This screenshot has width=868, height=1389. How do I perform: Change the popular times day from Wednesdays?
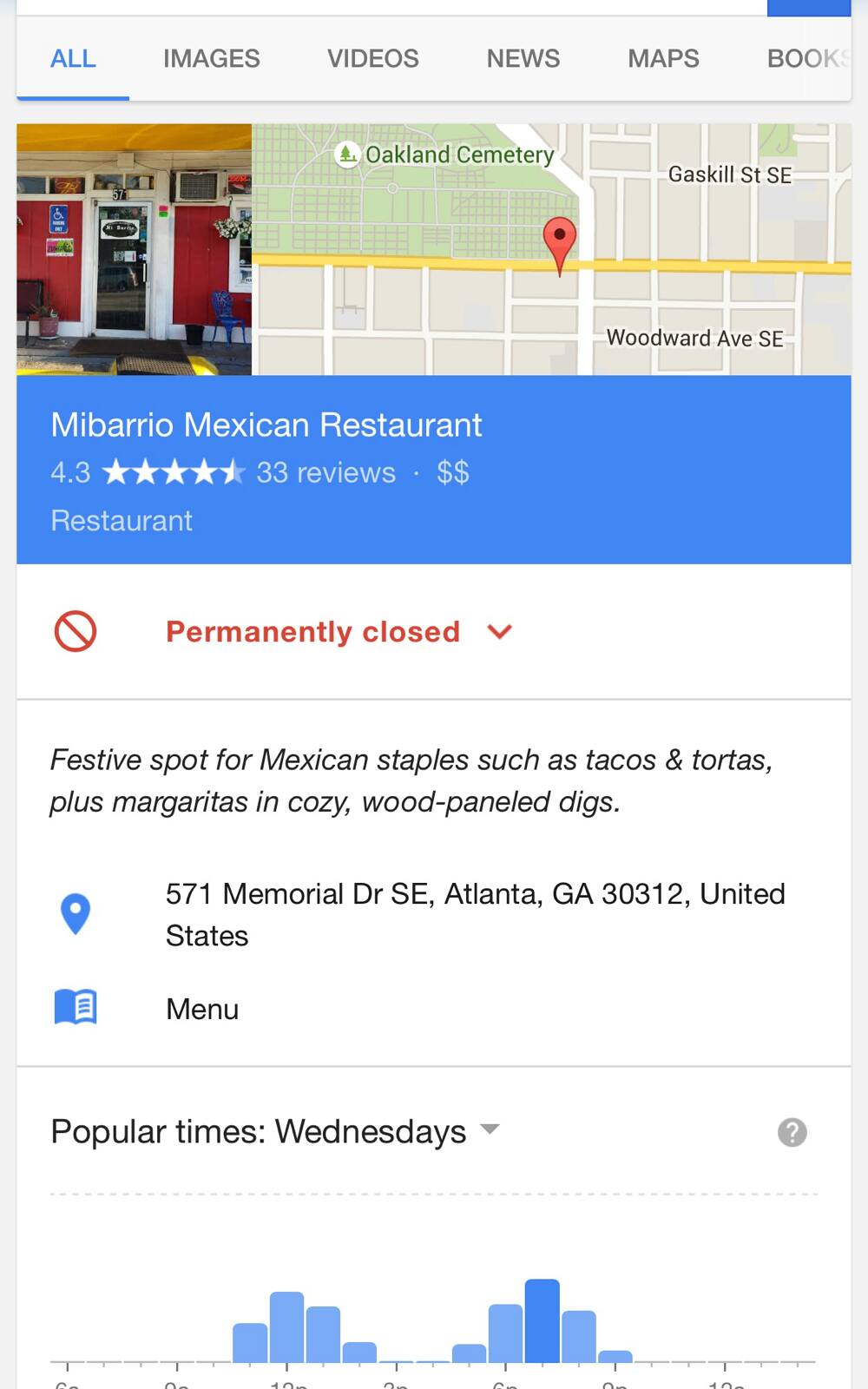[490, 1129]
